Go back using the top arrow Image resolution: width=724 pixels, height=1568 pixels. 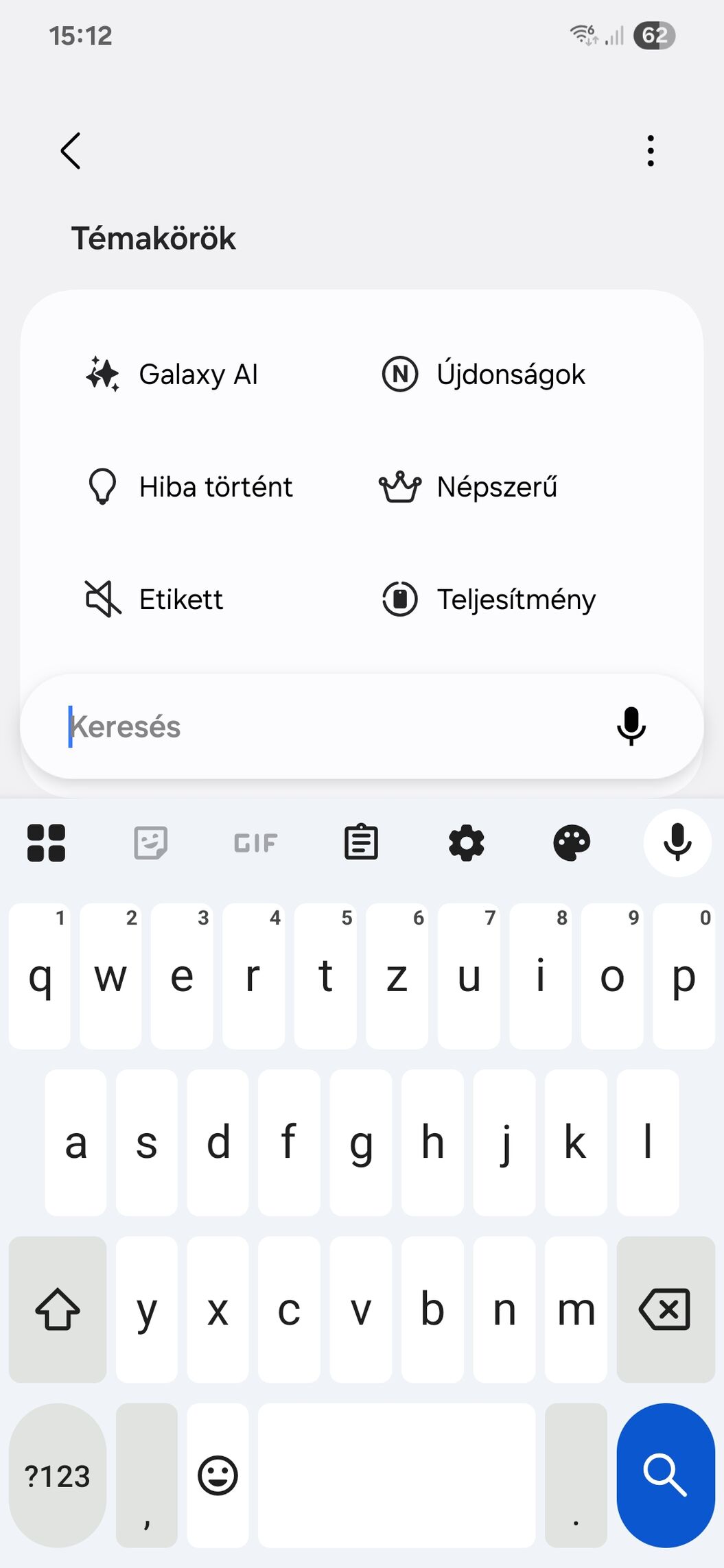[x=71, y=151]
